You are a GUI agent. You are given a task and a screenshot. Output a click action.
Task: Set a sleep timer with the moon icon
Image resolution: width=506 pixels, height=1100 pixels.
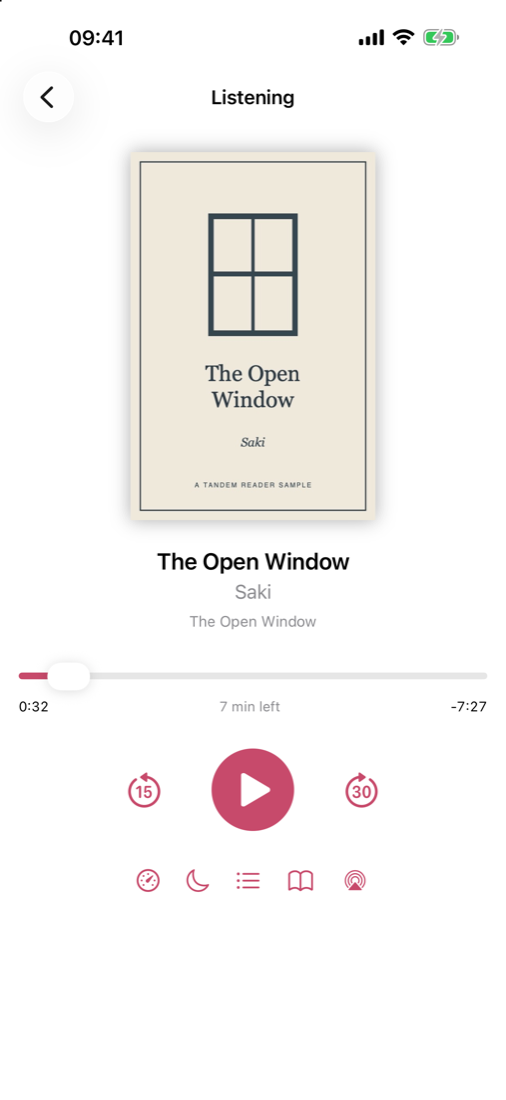(198, 880)
